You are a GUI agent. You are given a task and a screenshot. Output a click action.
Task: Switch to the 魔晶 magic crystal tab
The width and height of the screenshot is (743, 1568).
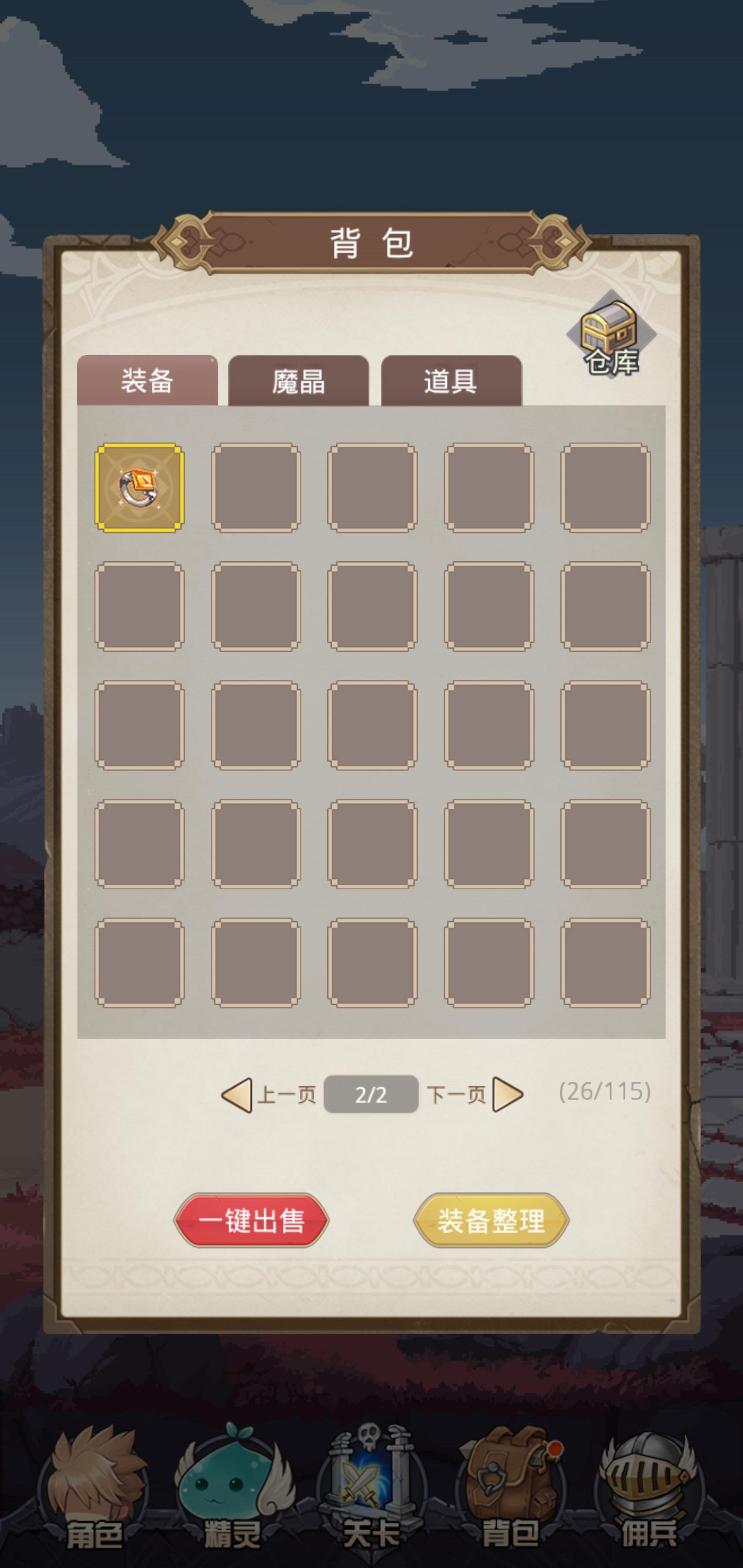[298, 381]
